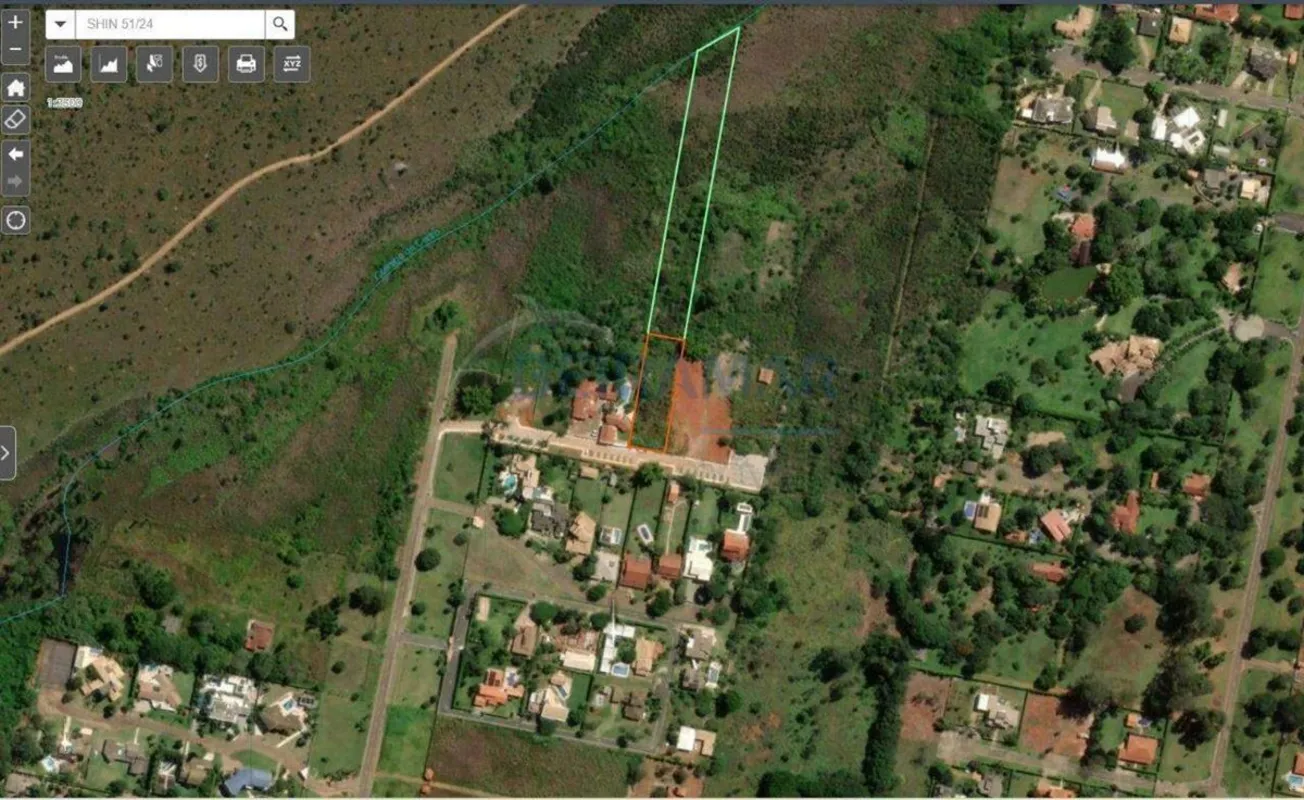Open the XYZ coordinate conversion tool
This screenshot has width=1304, height=800.
coord(292,64)
